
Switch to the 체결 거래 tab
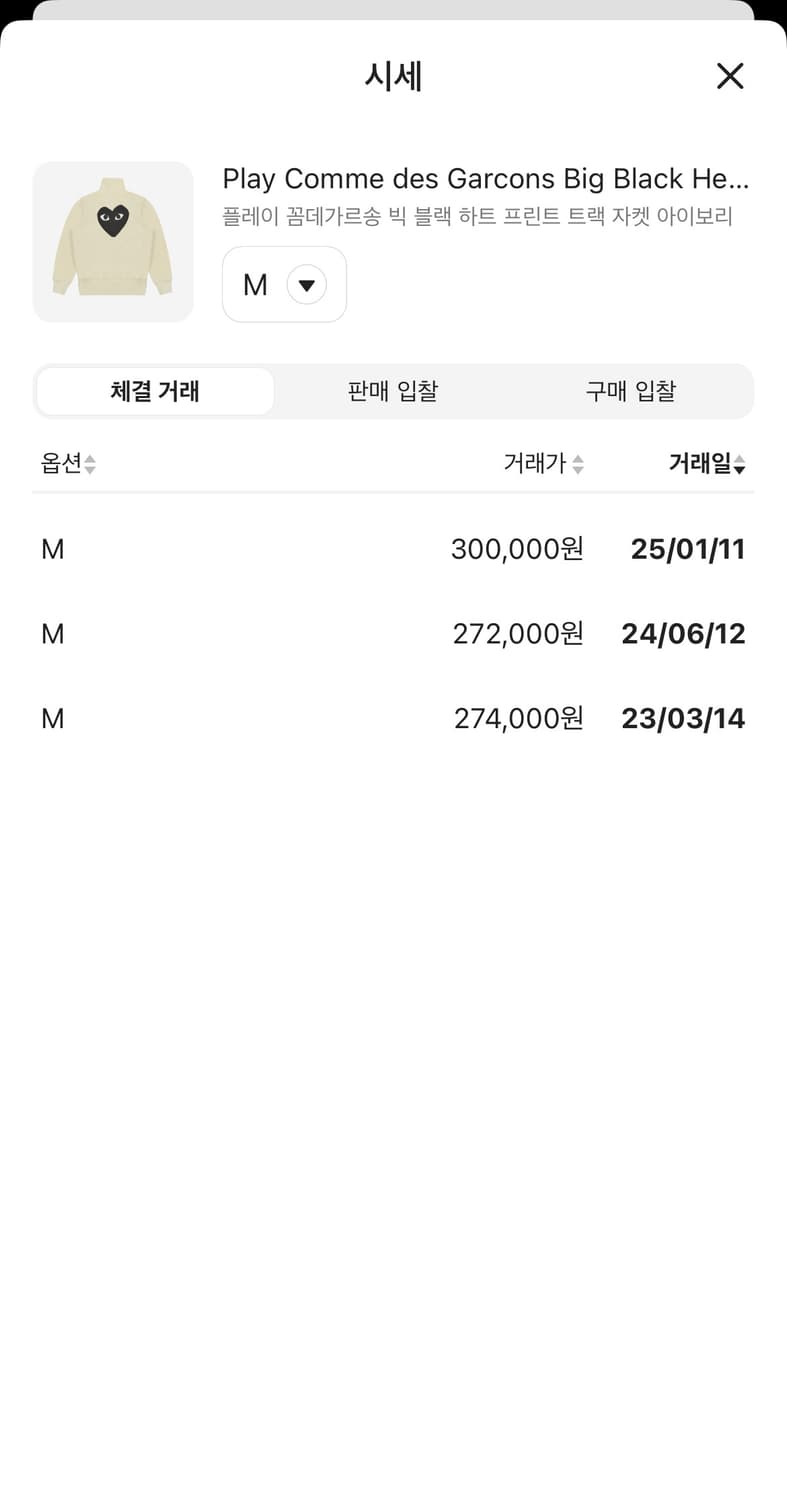coord(155,391)
